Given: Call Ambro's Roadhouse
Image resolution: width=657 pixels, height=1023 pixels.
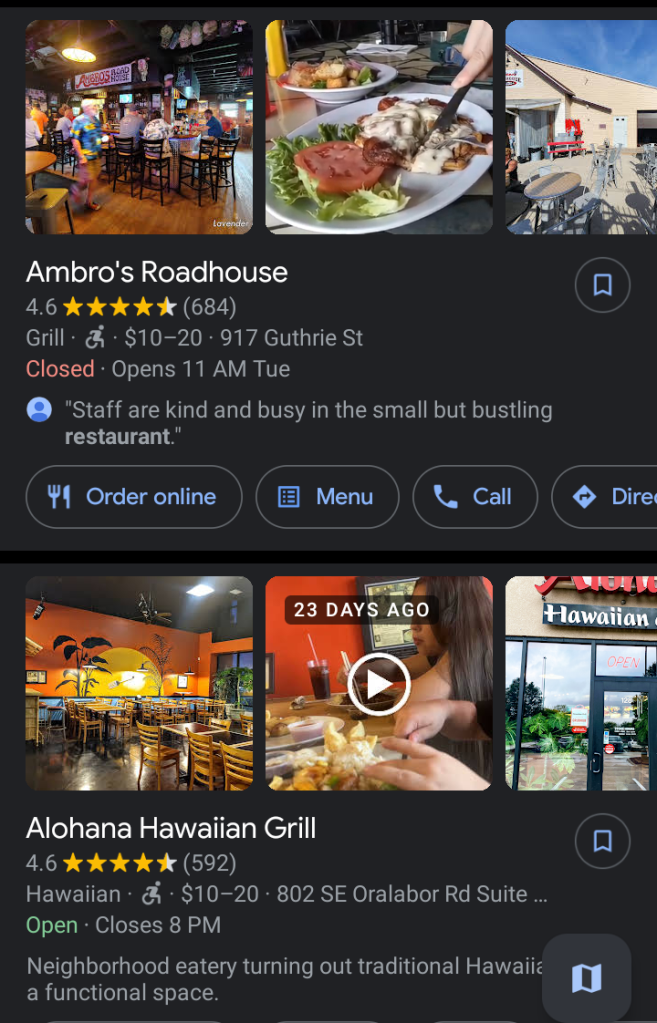Looking at the screenshot, I should tap(474, 497).
